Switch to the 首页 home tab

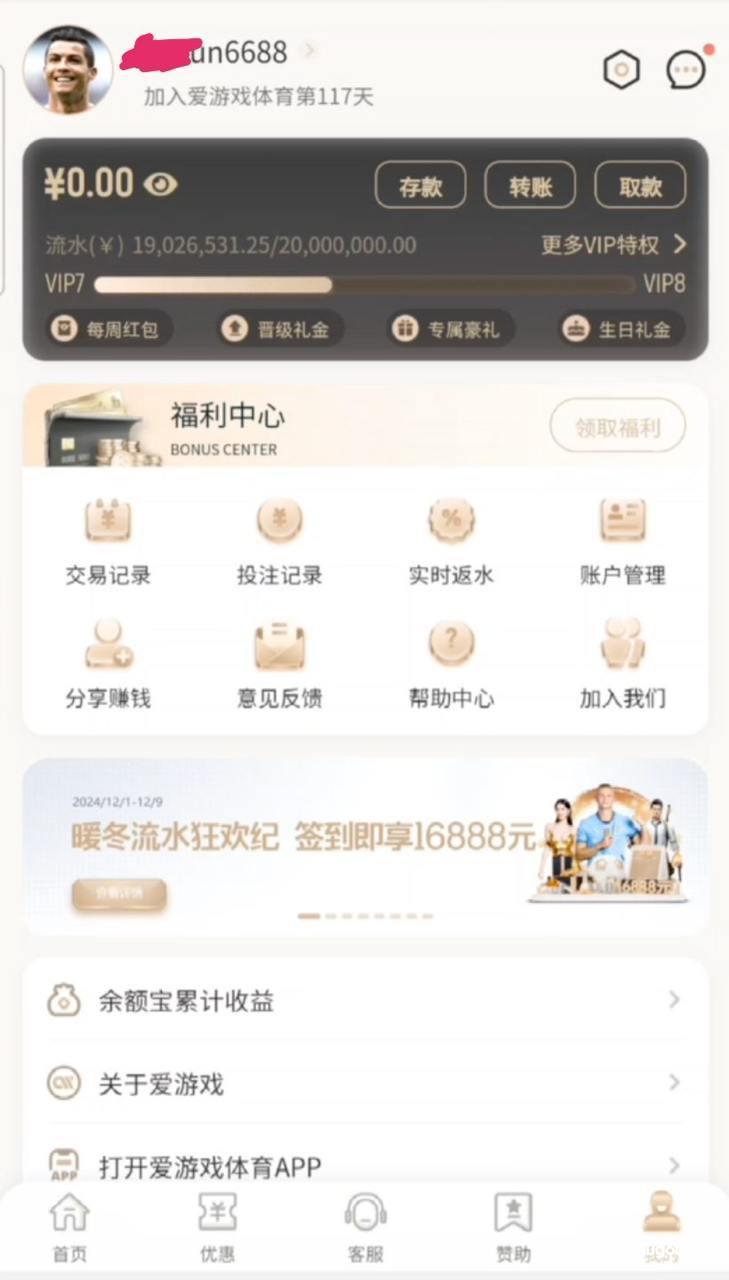coord(69,1225)
